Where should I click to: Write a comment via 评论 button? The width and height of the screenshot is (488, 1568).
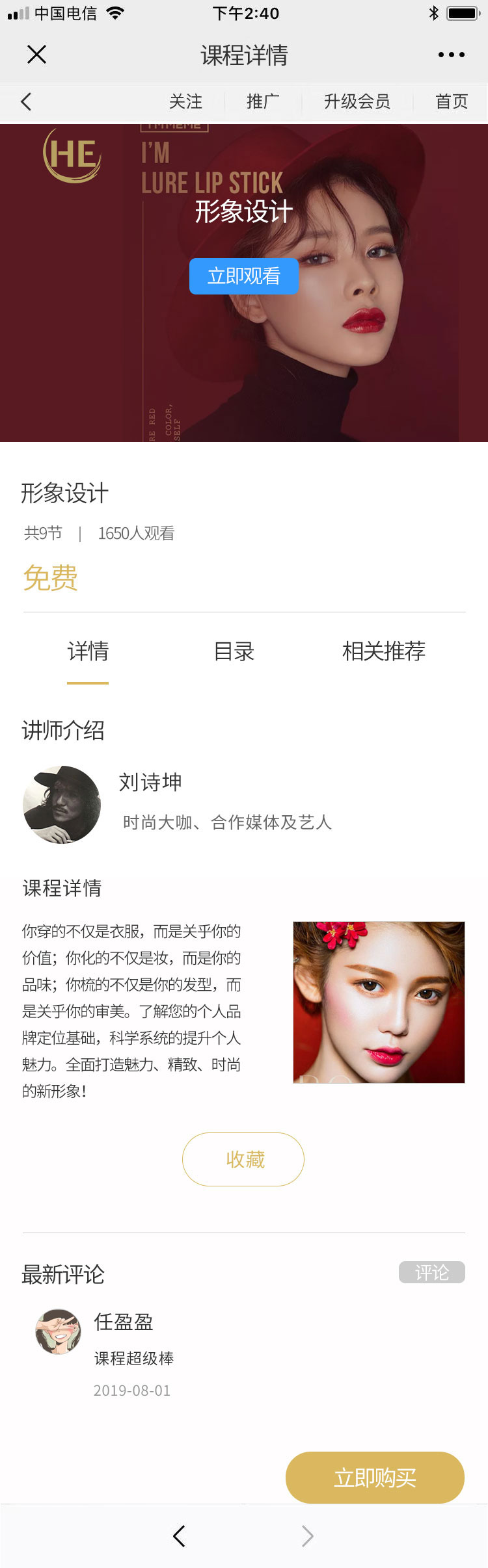(431, 1272)
